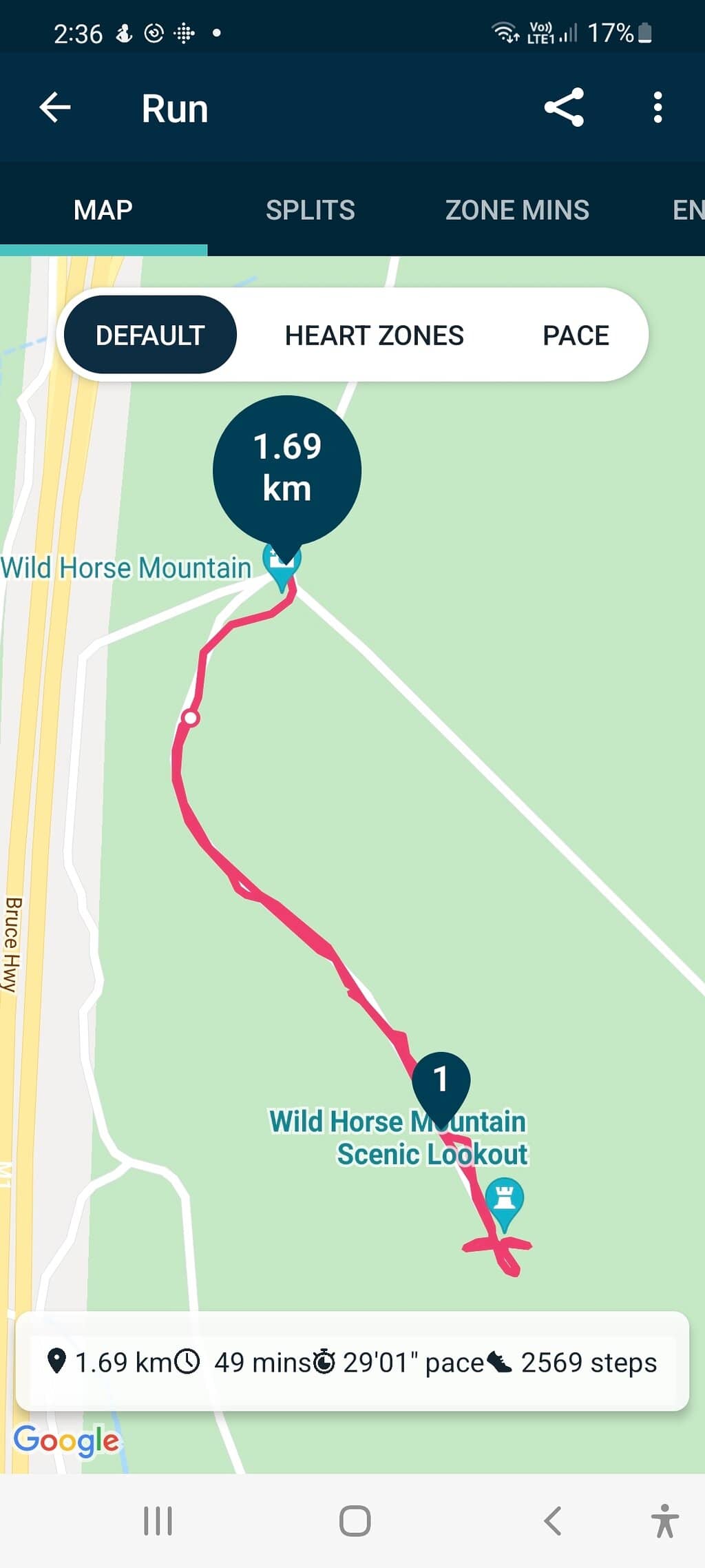Image resolution: width=705 pixels, height=1568 pixels.
Task: Switch map overlay to Pace
Action: [576, 336]
